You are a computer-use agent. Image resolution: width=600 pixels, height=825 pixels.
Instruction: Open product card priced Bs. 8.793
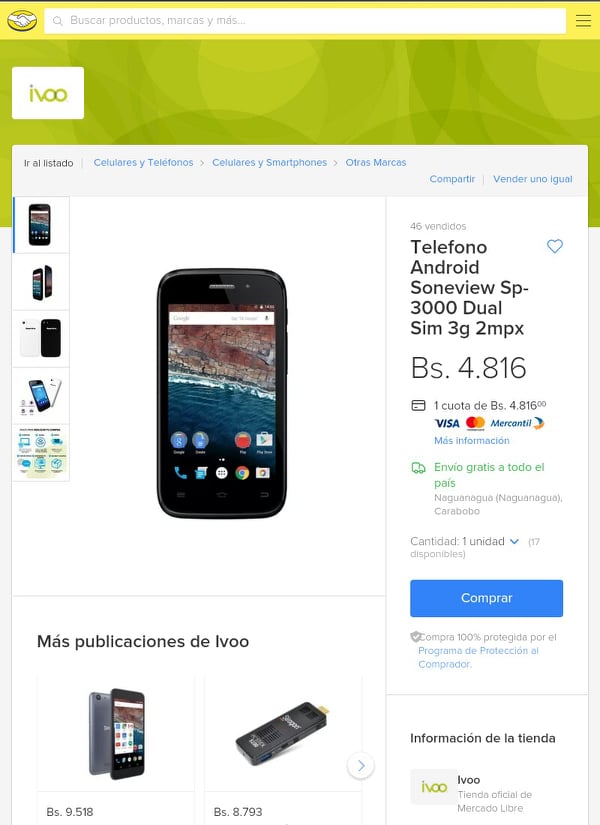pyautogui.click(x=282, y=745)
